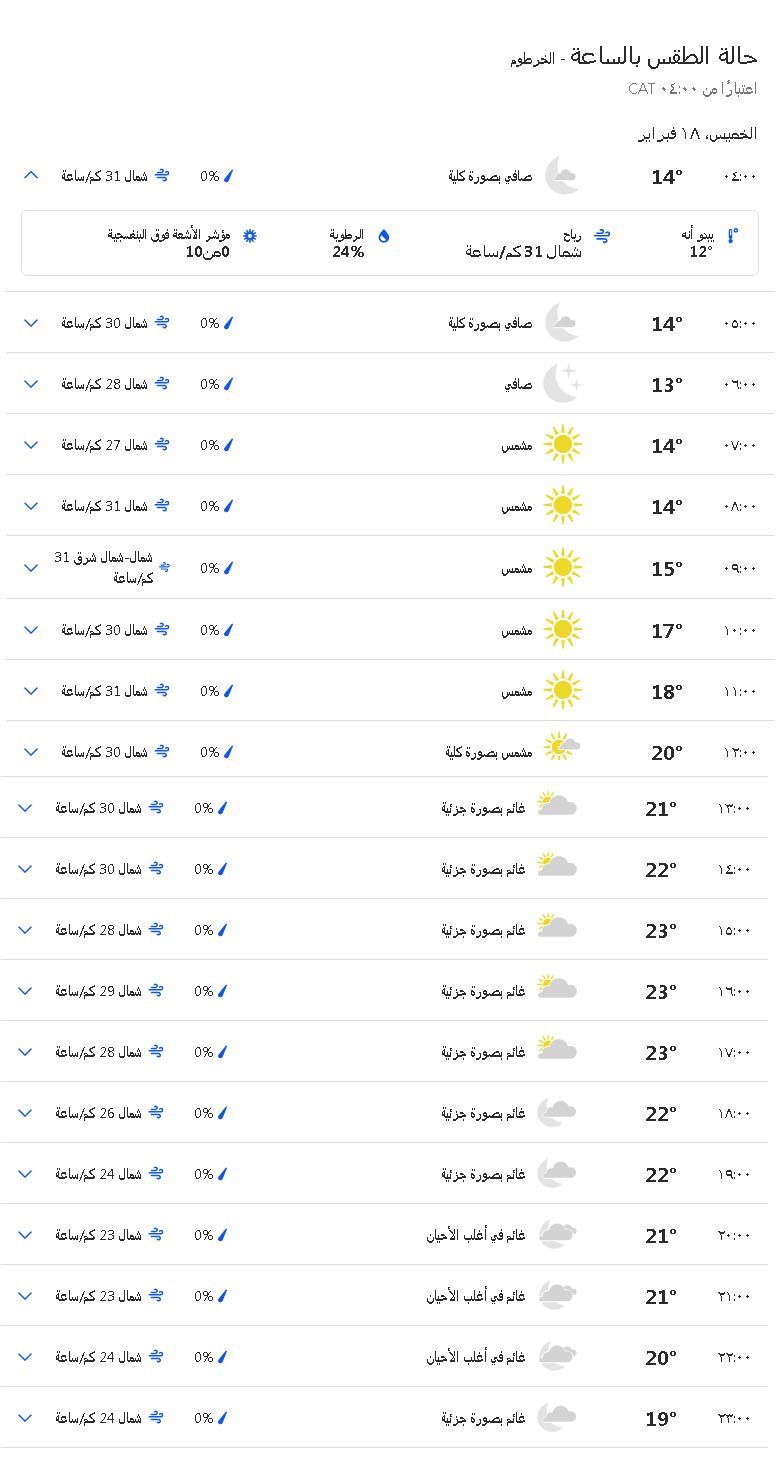Image resolution: width=776 pixels, height=1475 pixels.
Task: Open details for the ٢٠:٠٠ forecast
Action: pos(25,1235)
